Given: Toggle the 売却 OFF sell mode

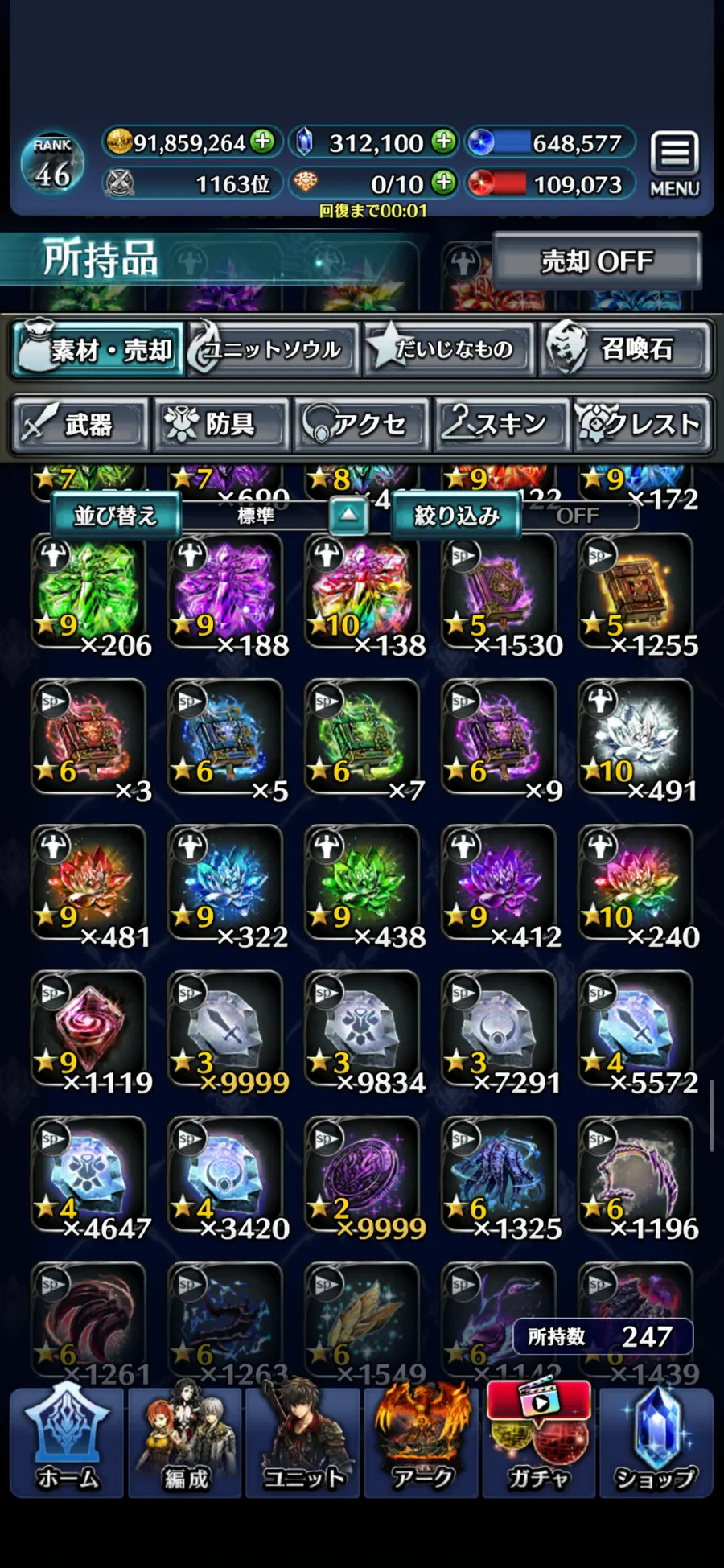Looking at the screenshot, I should click(x=596, y=261).
